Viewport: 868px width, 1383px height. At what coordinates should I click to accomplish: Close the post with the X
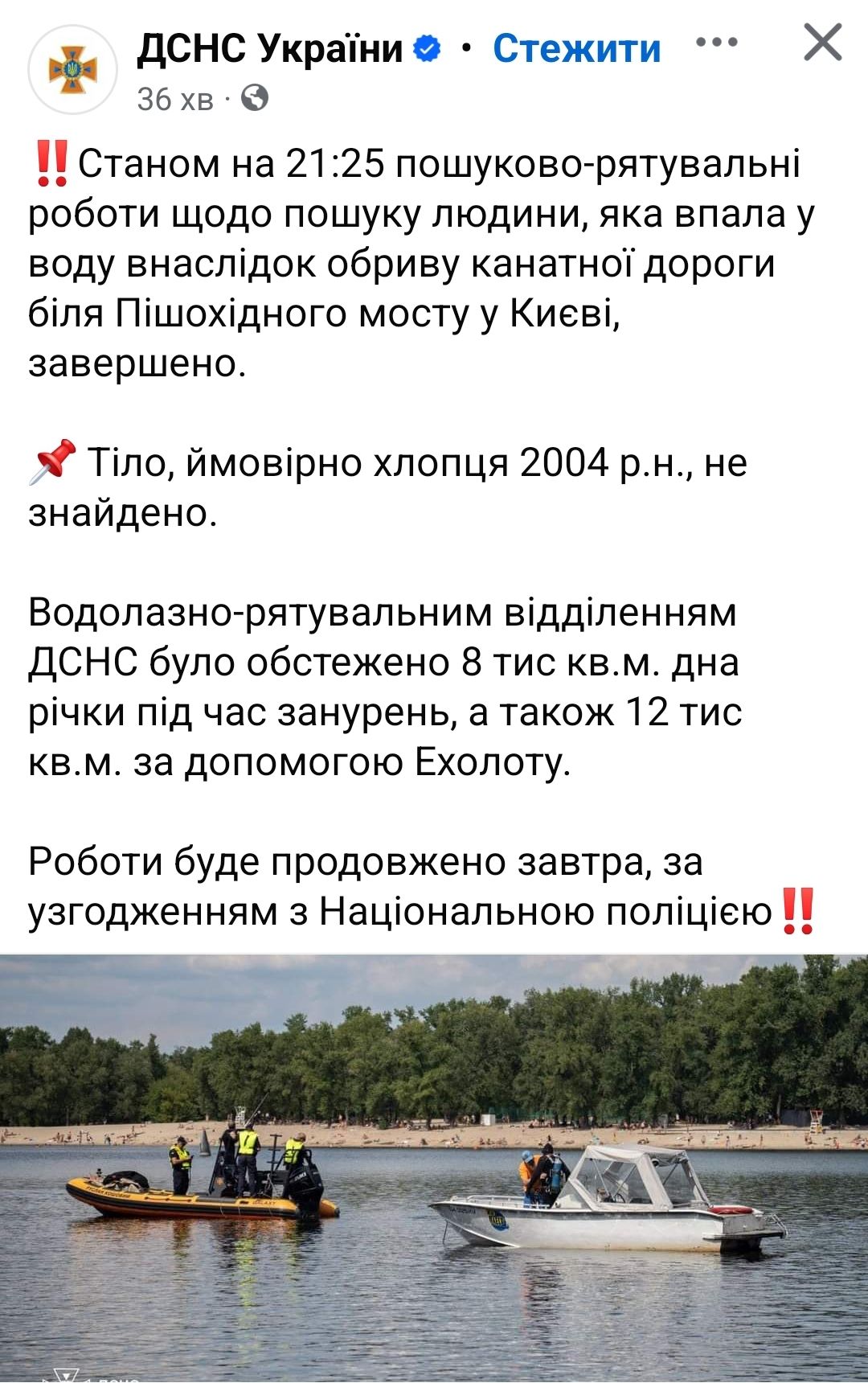[823, 43]
